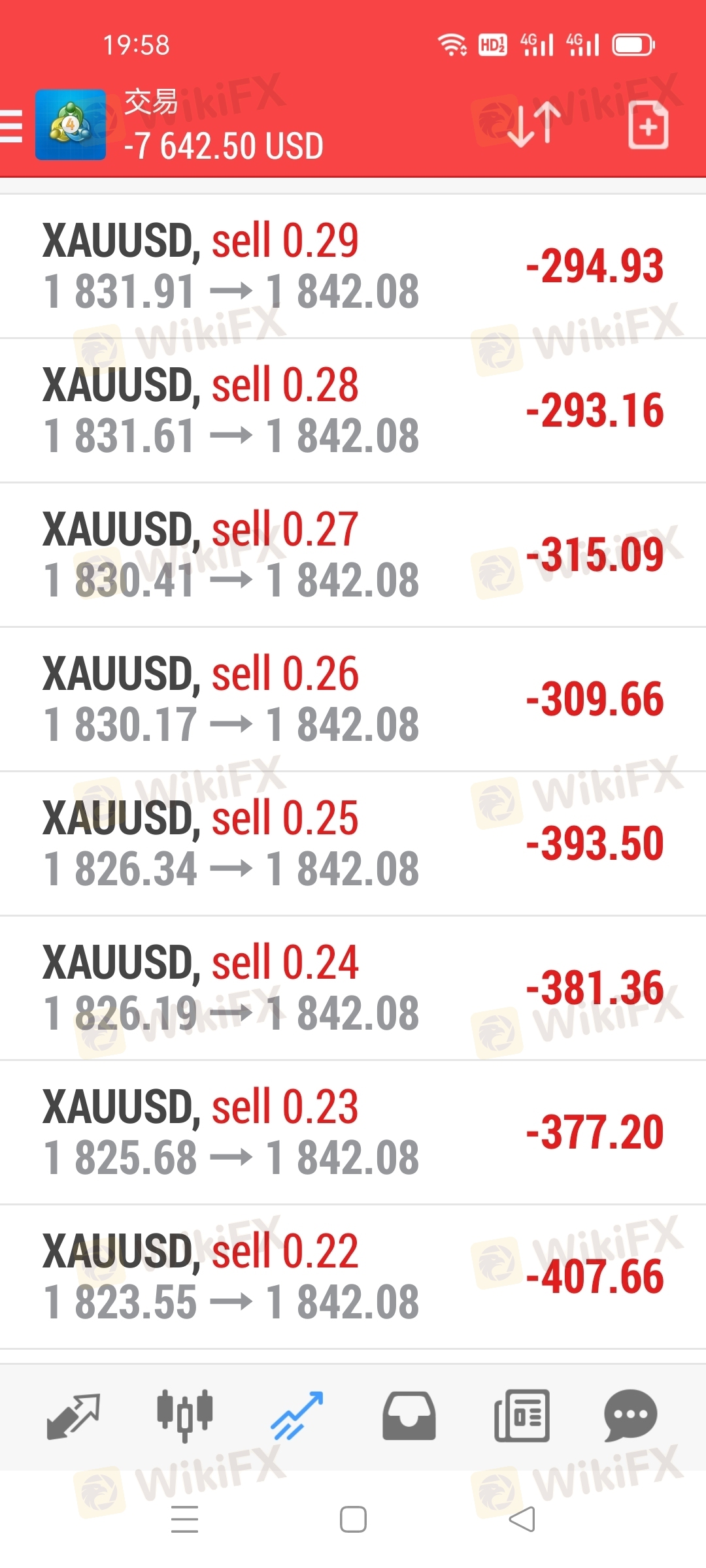Tap the XAUUSD sell 0.22 position

click(x=353, y=1277)
